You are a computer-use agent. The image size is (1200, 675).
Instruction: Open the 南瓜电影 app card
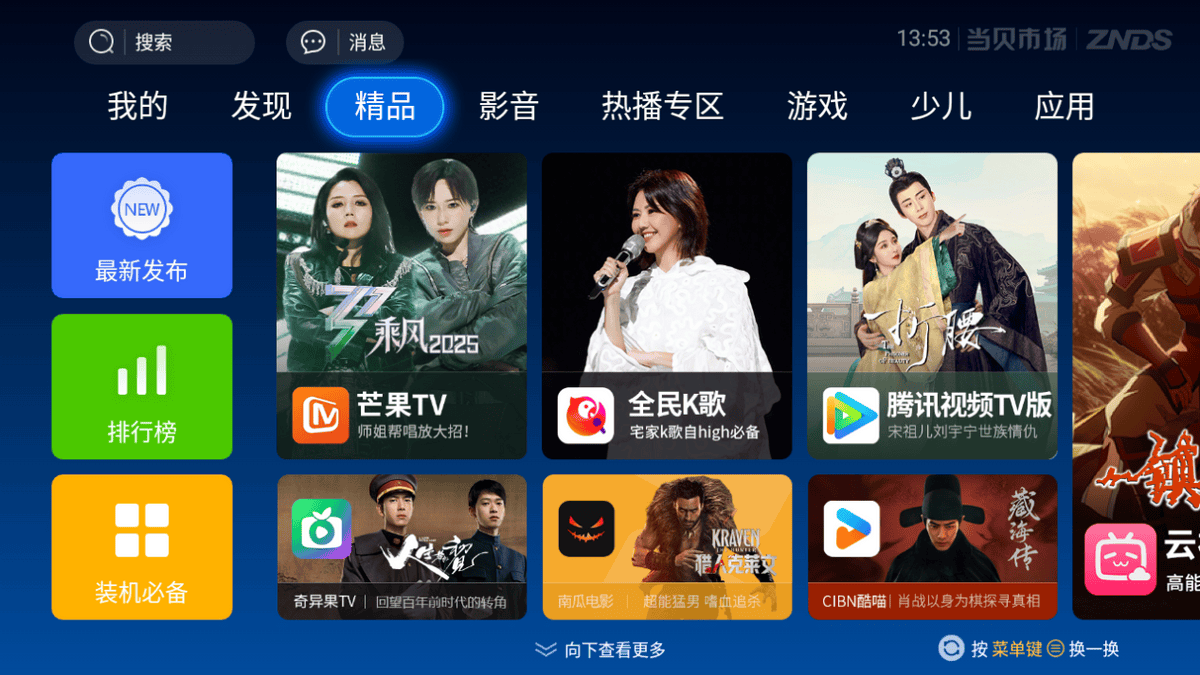667,547
